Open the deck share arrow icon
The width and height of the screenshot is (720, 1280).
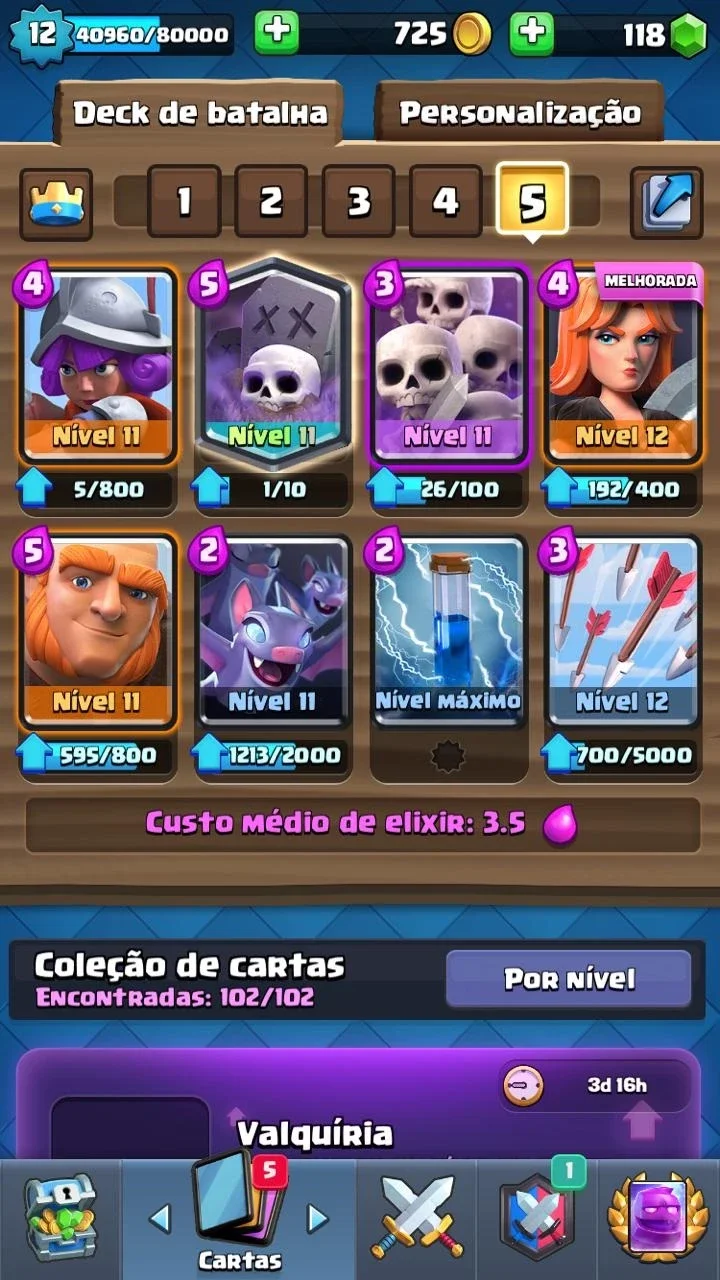tap(667, 201)
